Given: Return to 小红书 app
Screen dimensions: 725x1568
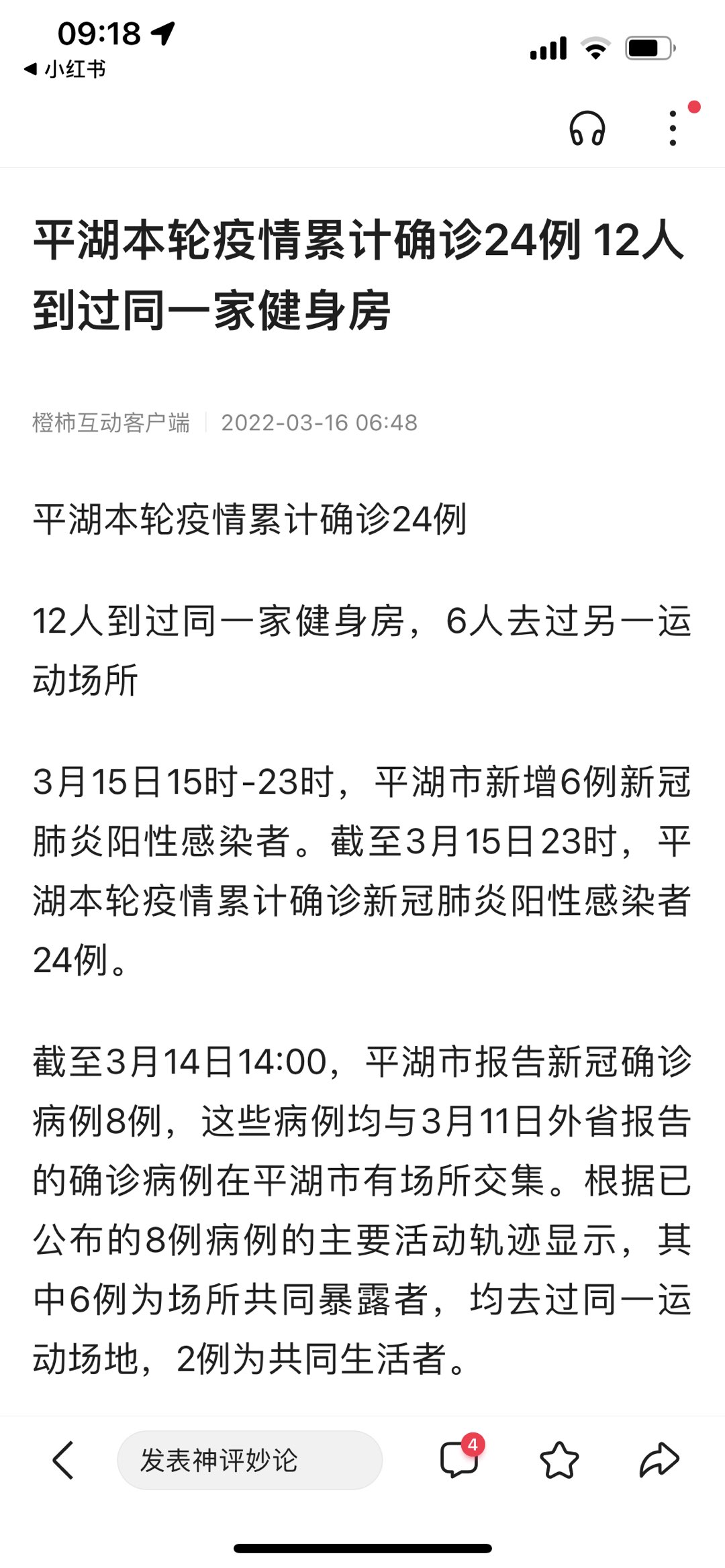Looking at the screenshot, I should pyautogui.click(x=65, y=68).
